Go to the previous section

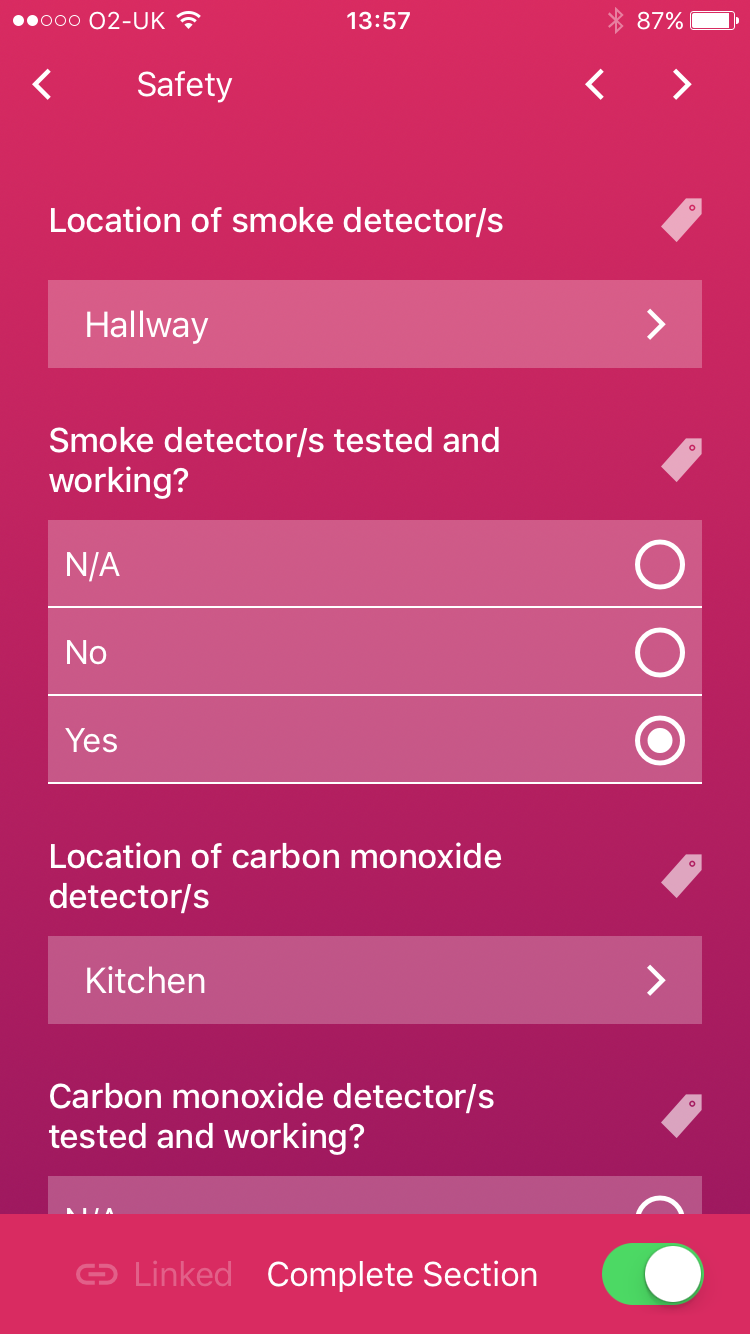pyautogui.click(x=595, y=85)
